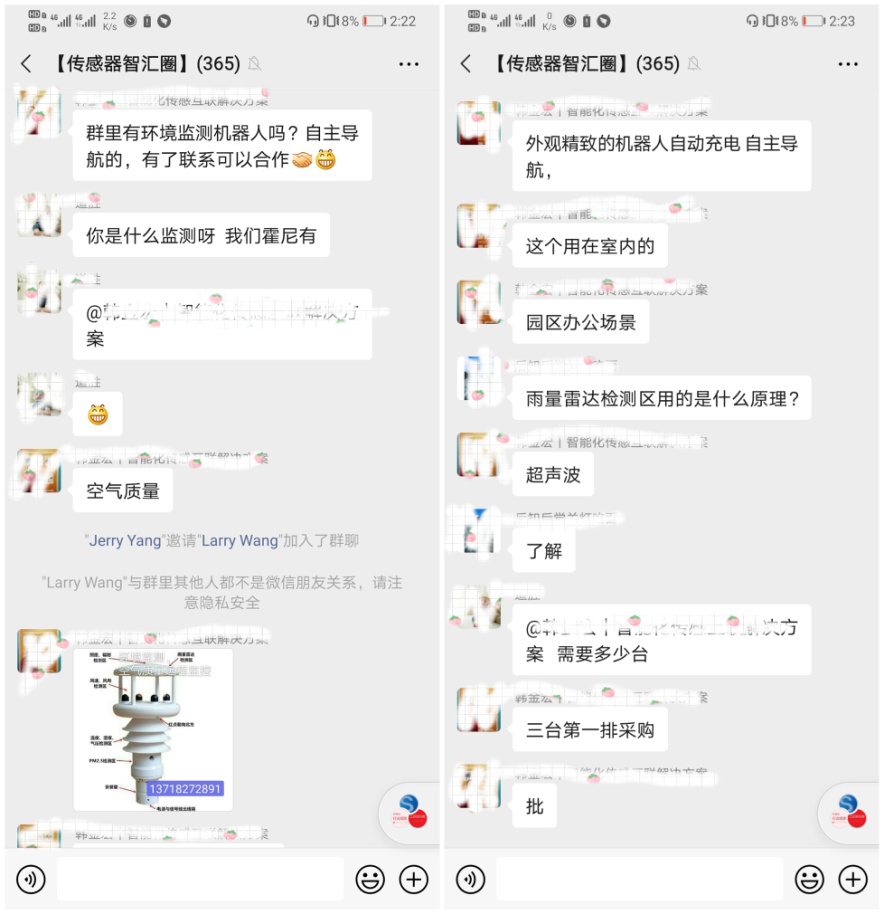Open "Larry Wang" profile from the join notice
This screenshot has height=914, width=884.
[240, 540]
